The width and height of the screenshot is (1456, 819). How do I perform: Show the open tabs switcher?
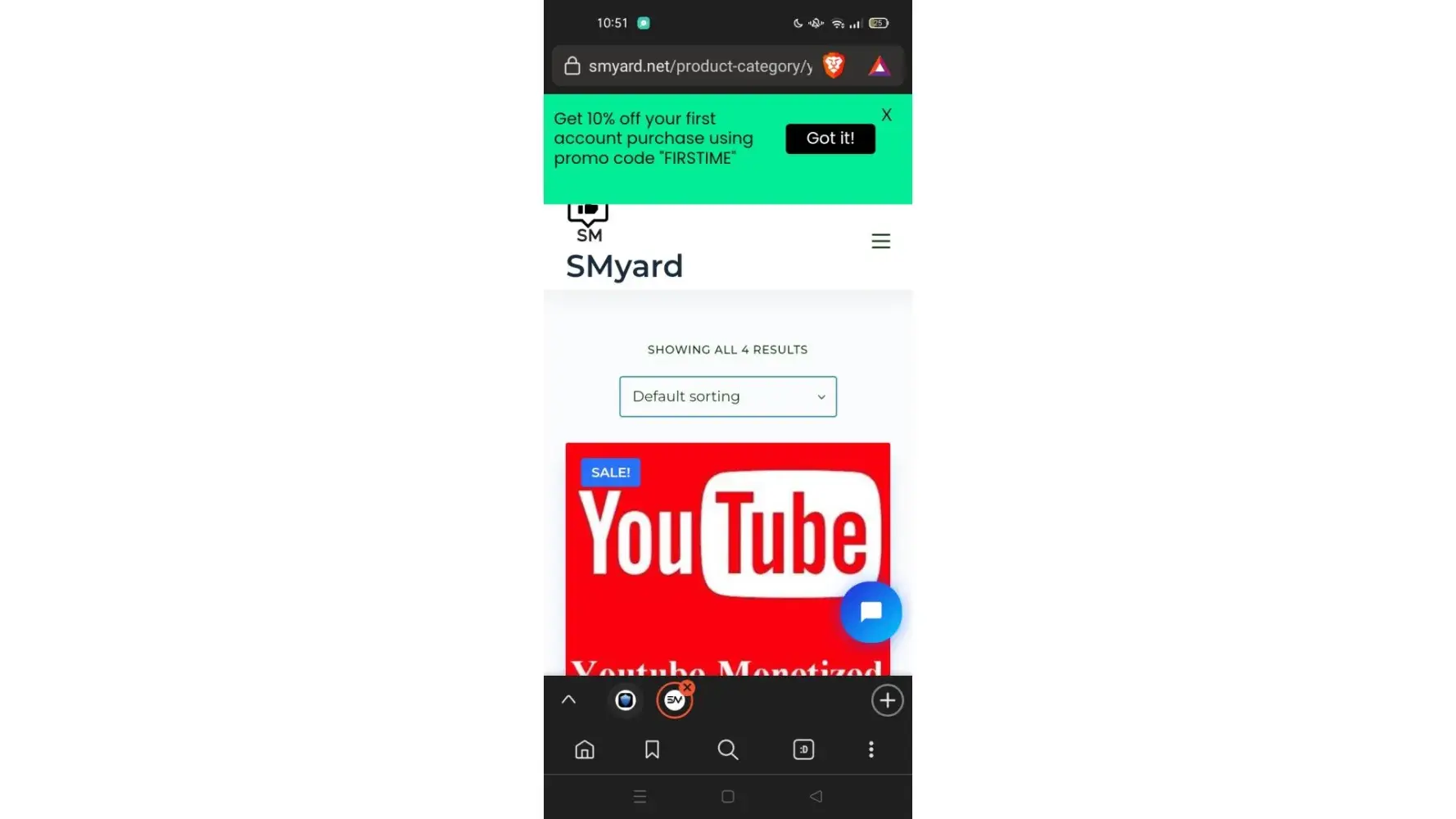coord(803,749)
